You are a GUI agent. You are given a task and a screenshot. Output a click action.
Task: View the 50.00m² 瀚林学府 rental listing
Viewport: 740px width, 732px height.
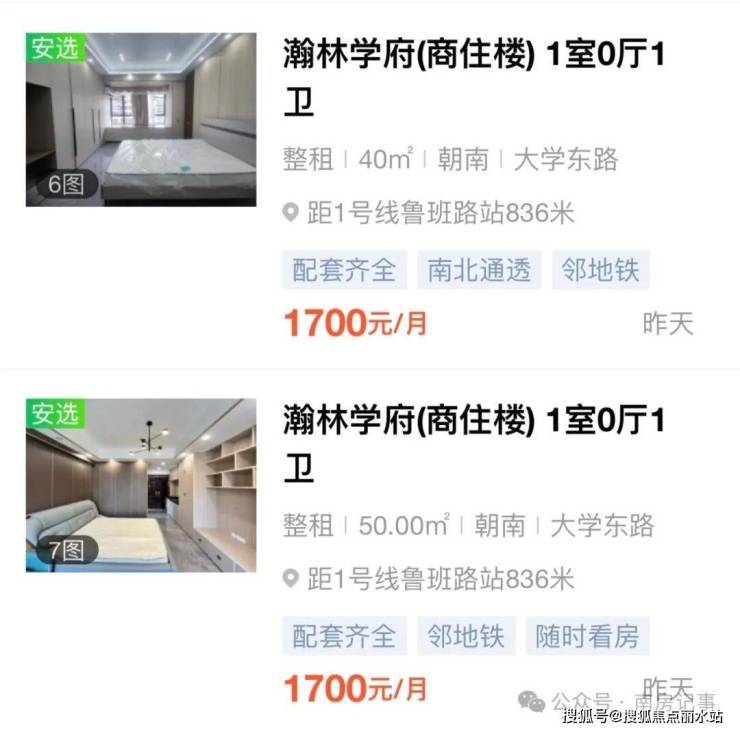[473, 422]
